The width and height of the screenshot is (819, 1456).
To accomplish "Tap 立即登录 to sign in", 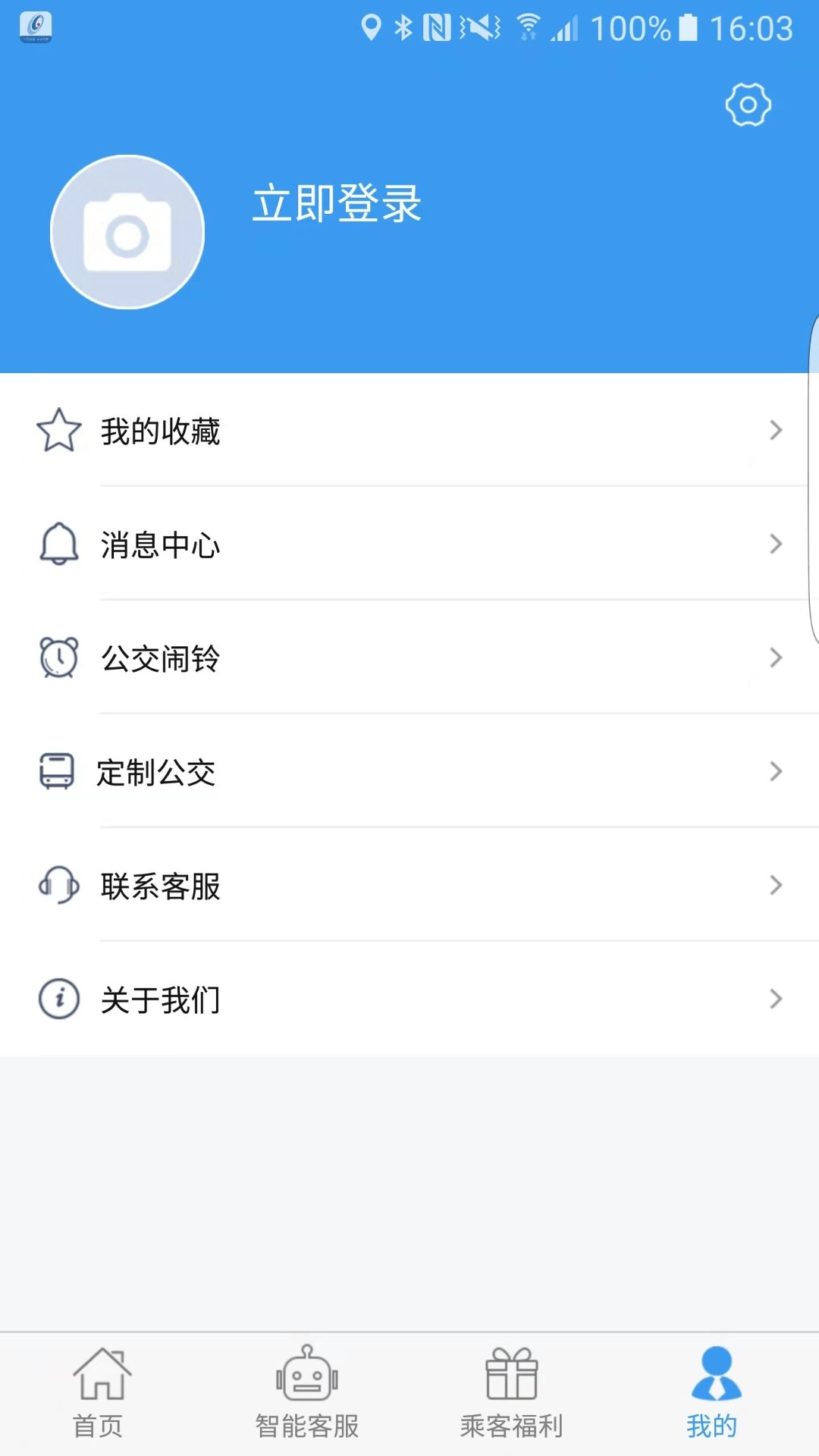I will 338,205.
